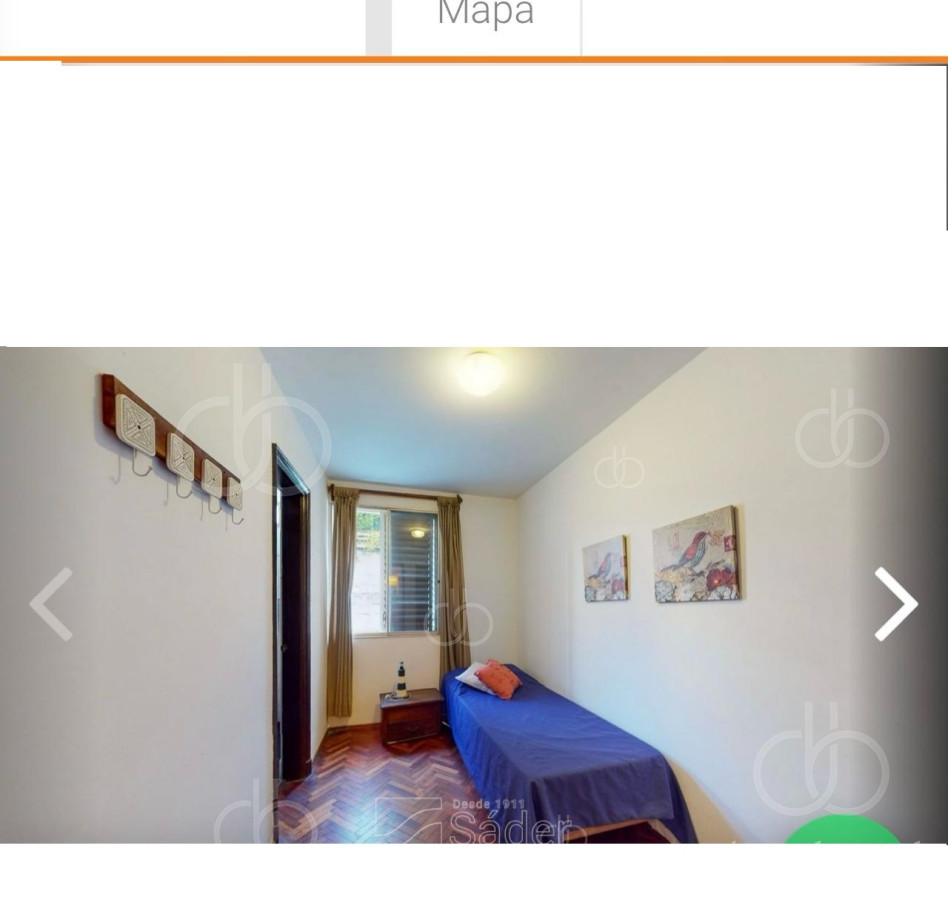This screenshot has width=948, height=900.
Task: Open the bedroom photo in full view
Action: [x=474, y=594]
